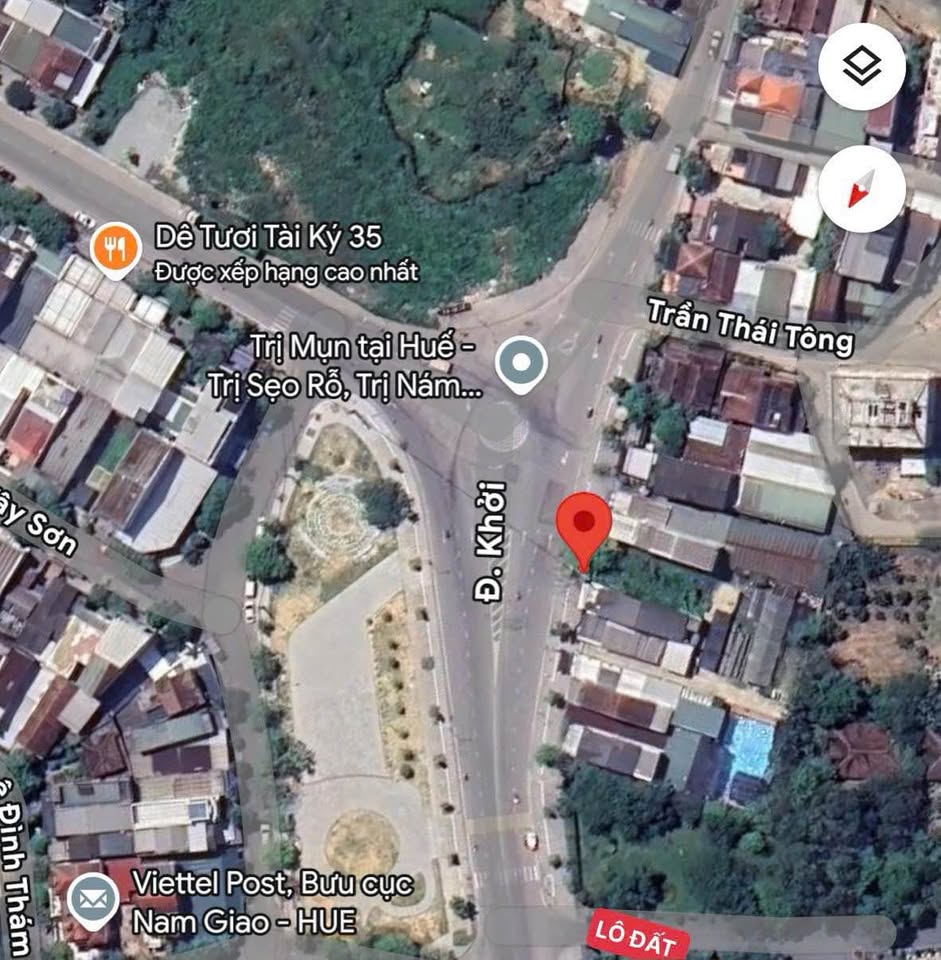Tap the compass to reset north
The width and height of the screenshot is (941, 960).
tap(861, 189)
